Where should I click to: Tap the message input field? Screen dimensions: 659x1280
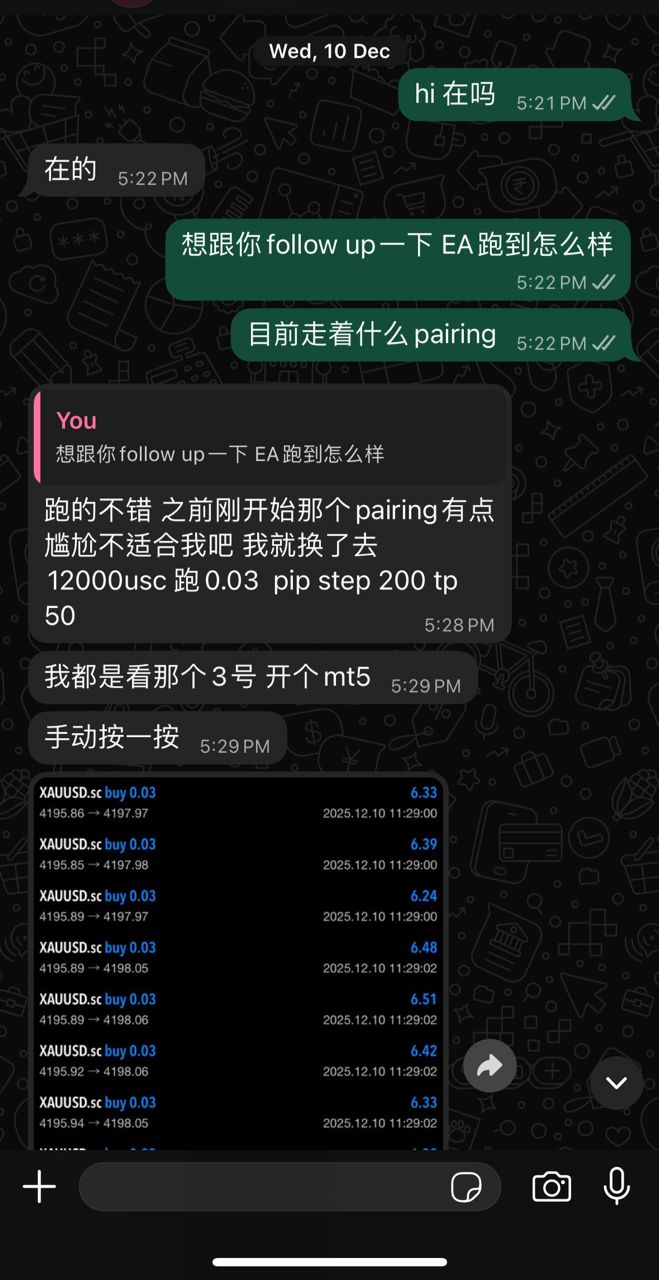[x=260, y=1187]
